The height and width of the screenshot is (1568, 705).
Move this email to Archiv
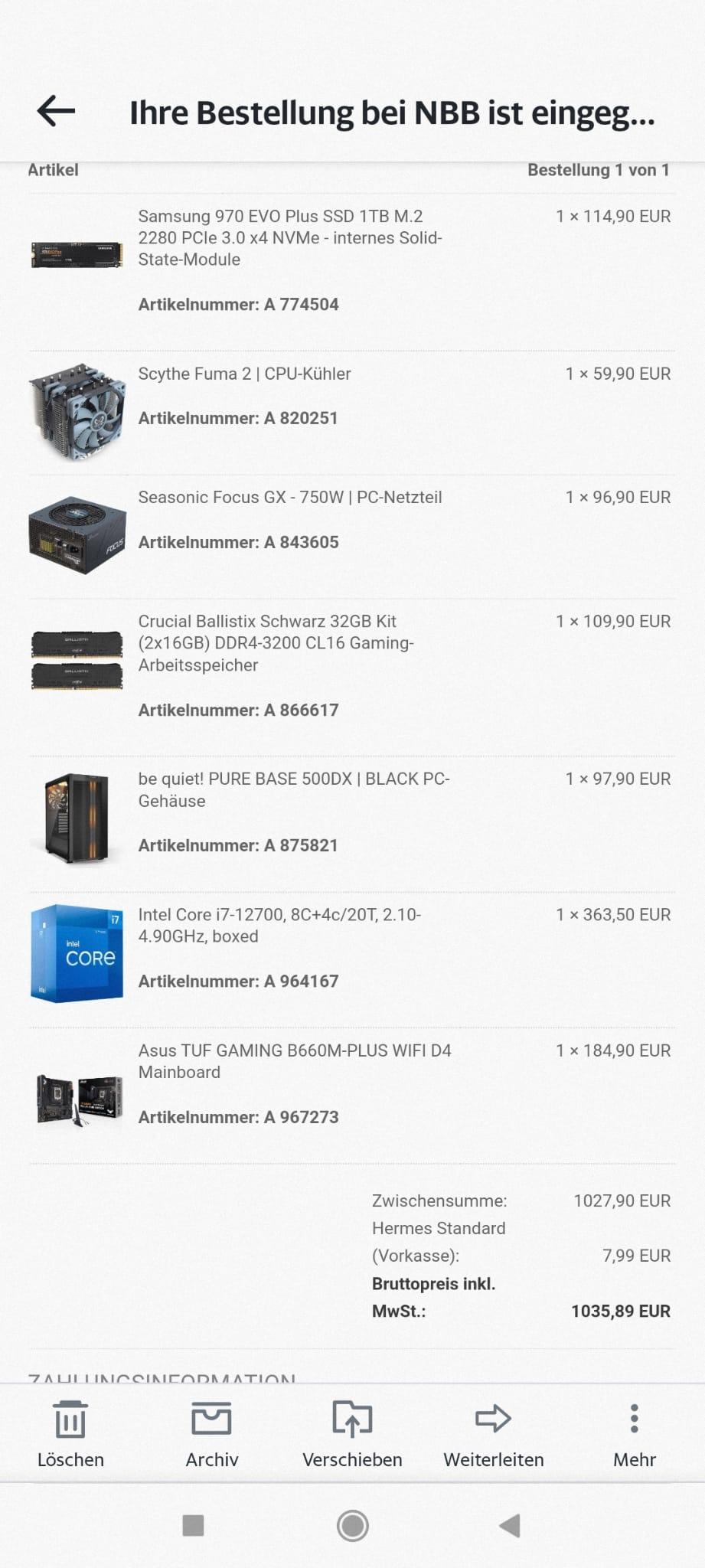211,1432
